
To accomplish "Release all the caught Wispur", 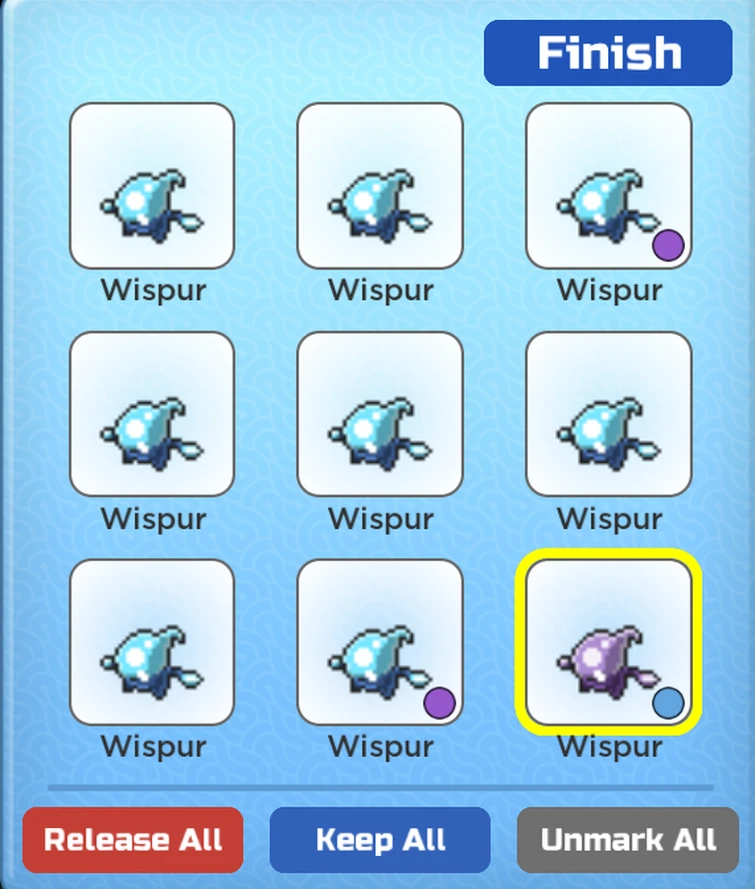I will [133, 840].
